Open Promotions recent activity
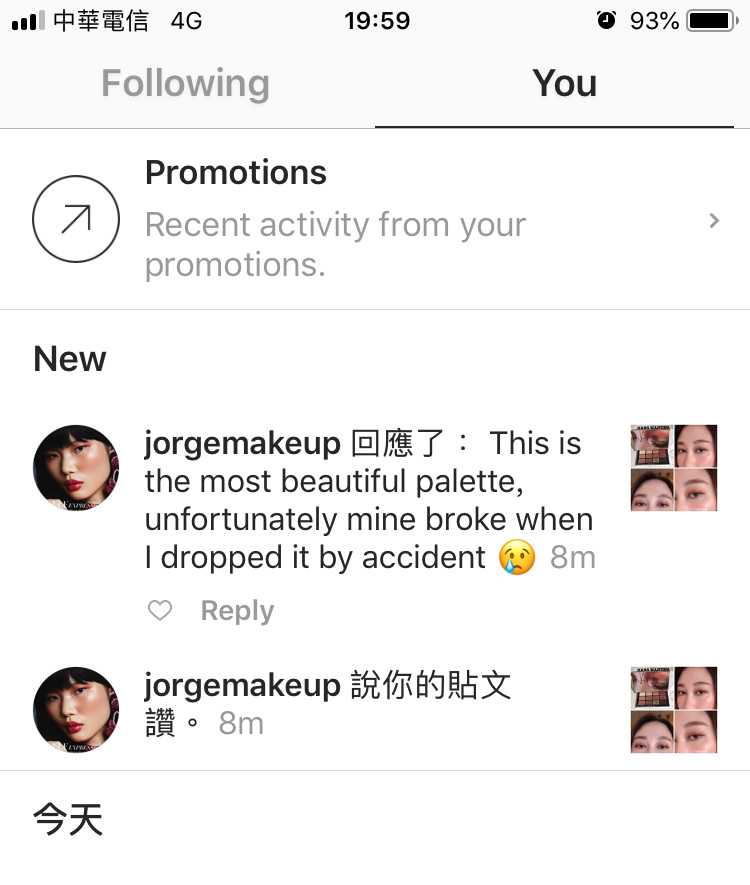Viewport: 750px width, 885px height. 375,219
